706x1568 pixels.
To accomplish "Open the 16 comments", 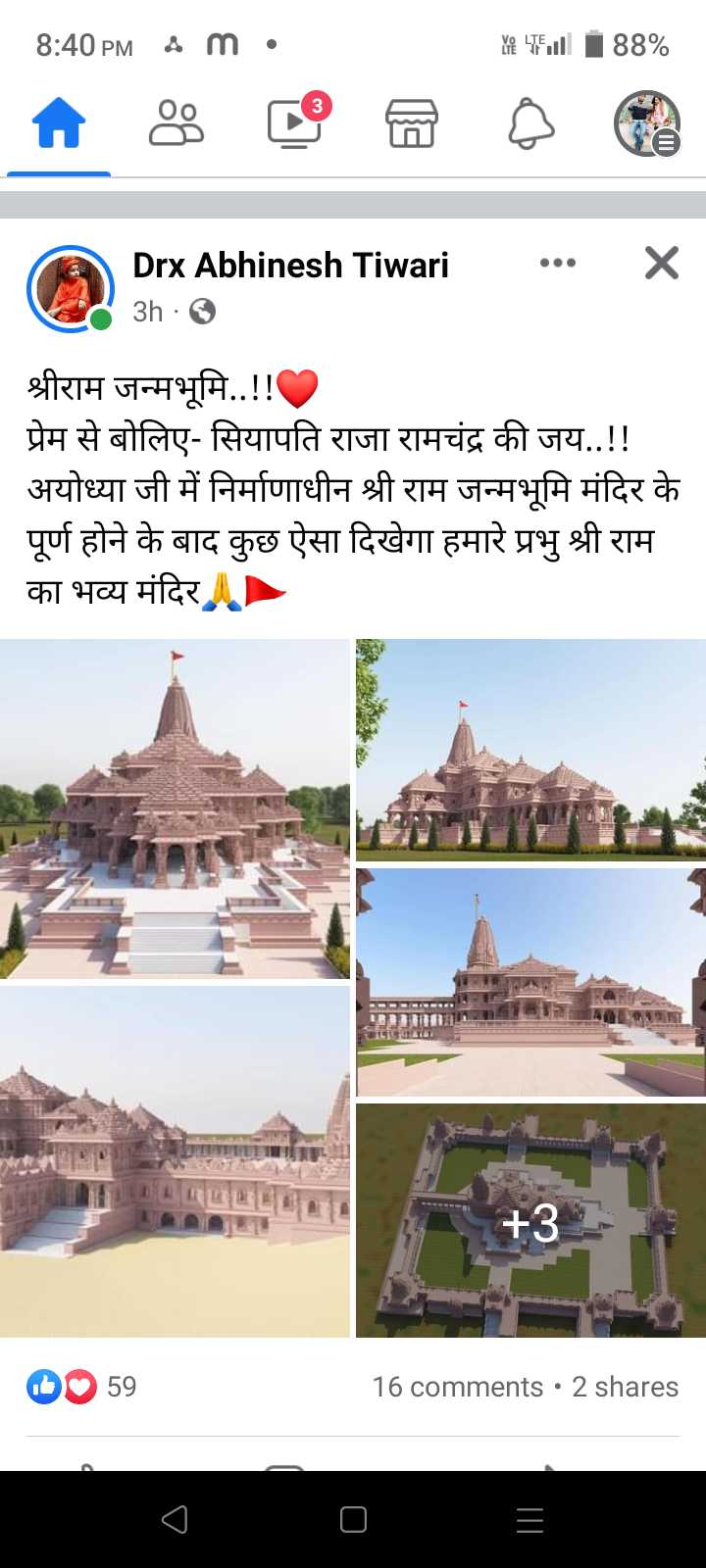I will tap(457, 1387).
